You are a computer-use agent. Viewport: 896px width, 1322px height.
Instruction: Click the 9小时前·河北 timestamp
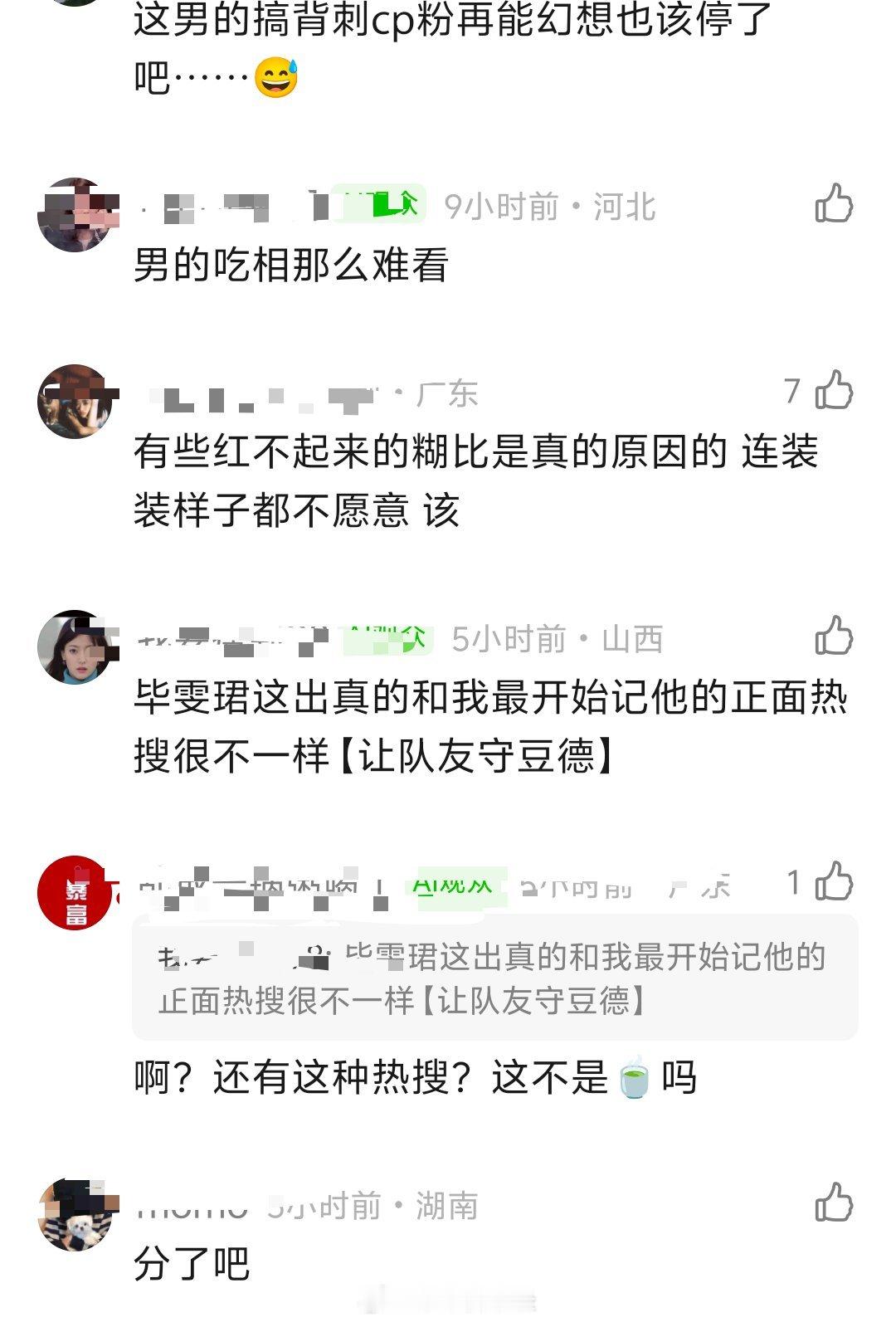tap(552, 208)
